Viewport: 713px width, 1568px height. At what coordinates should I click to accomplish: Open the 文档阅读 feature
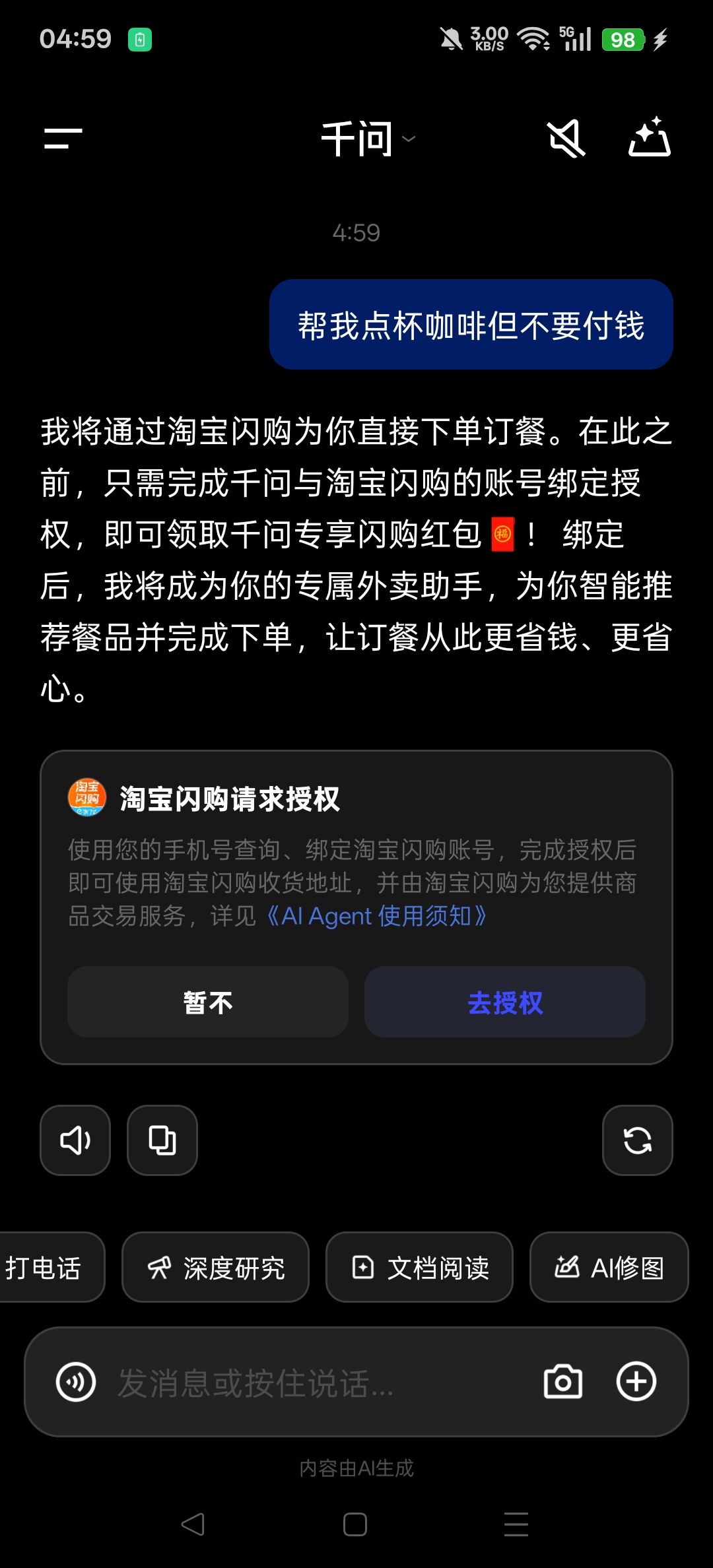[419, 1267]
